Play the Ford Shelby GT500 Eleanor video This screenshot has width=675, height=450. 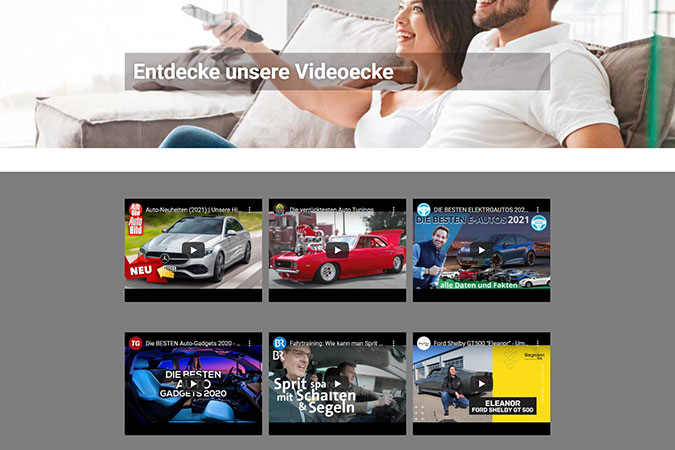coord(481,383)
